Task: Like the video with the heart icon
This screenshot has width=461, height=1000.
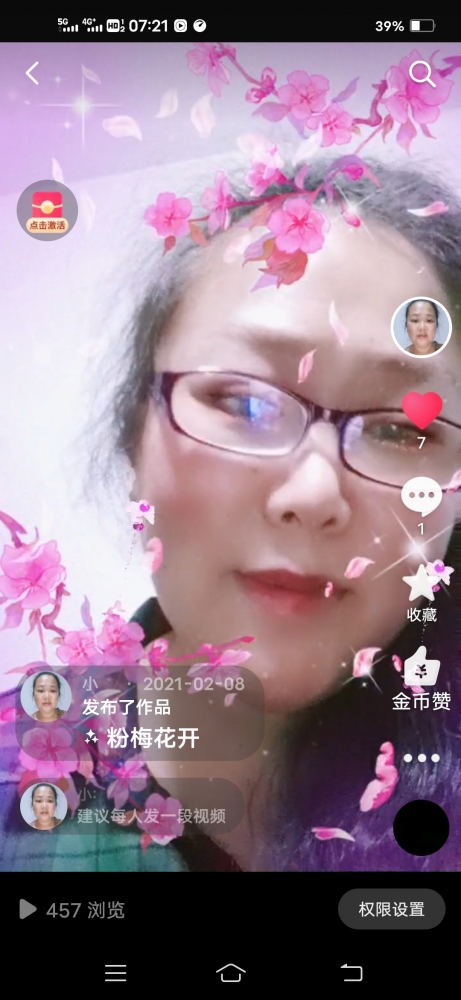Action: [421, 410]
